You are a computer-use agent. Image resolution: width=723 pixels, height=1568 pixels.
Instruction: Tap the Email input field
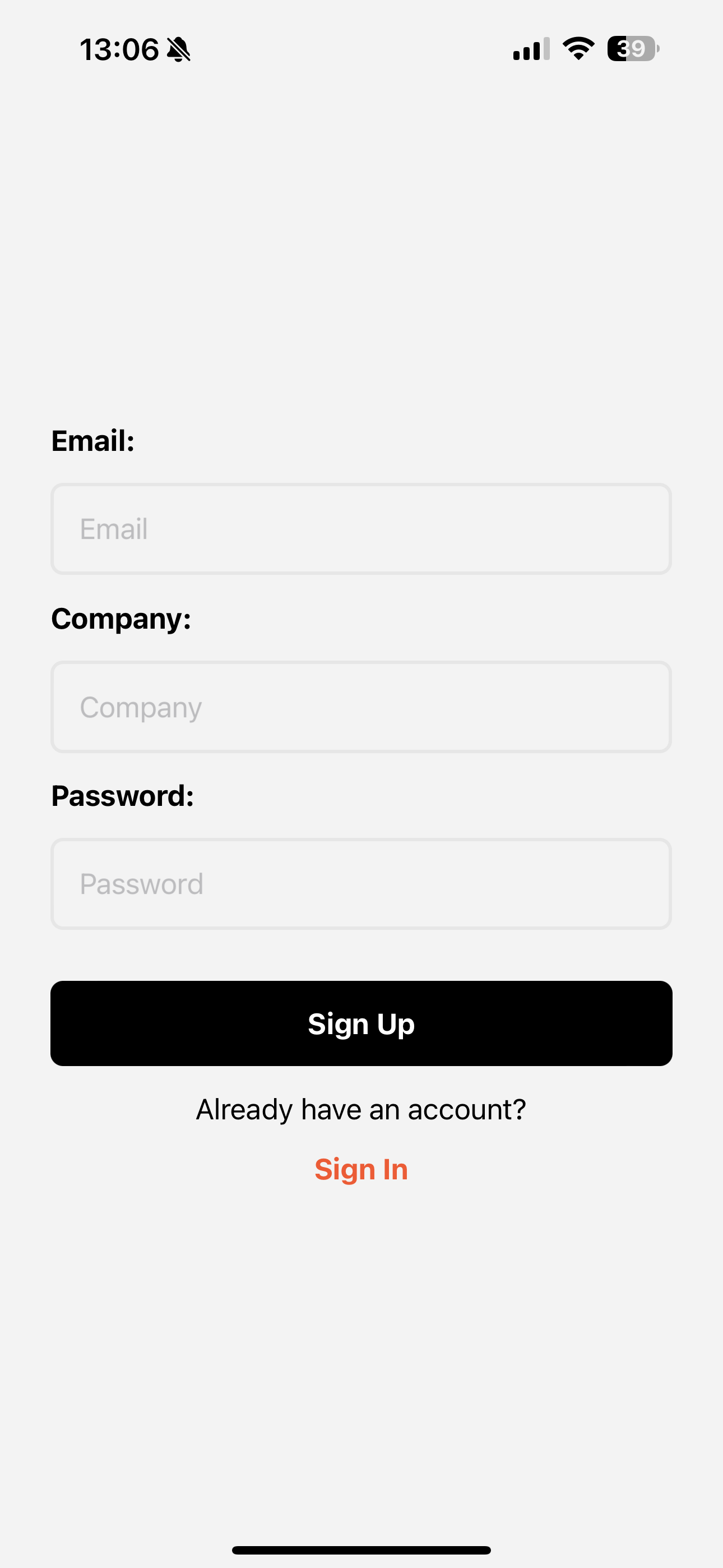tap(361, 529)
